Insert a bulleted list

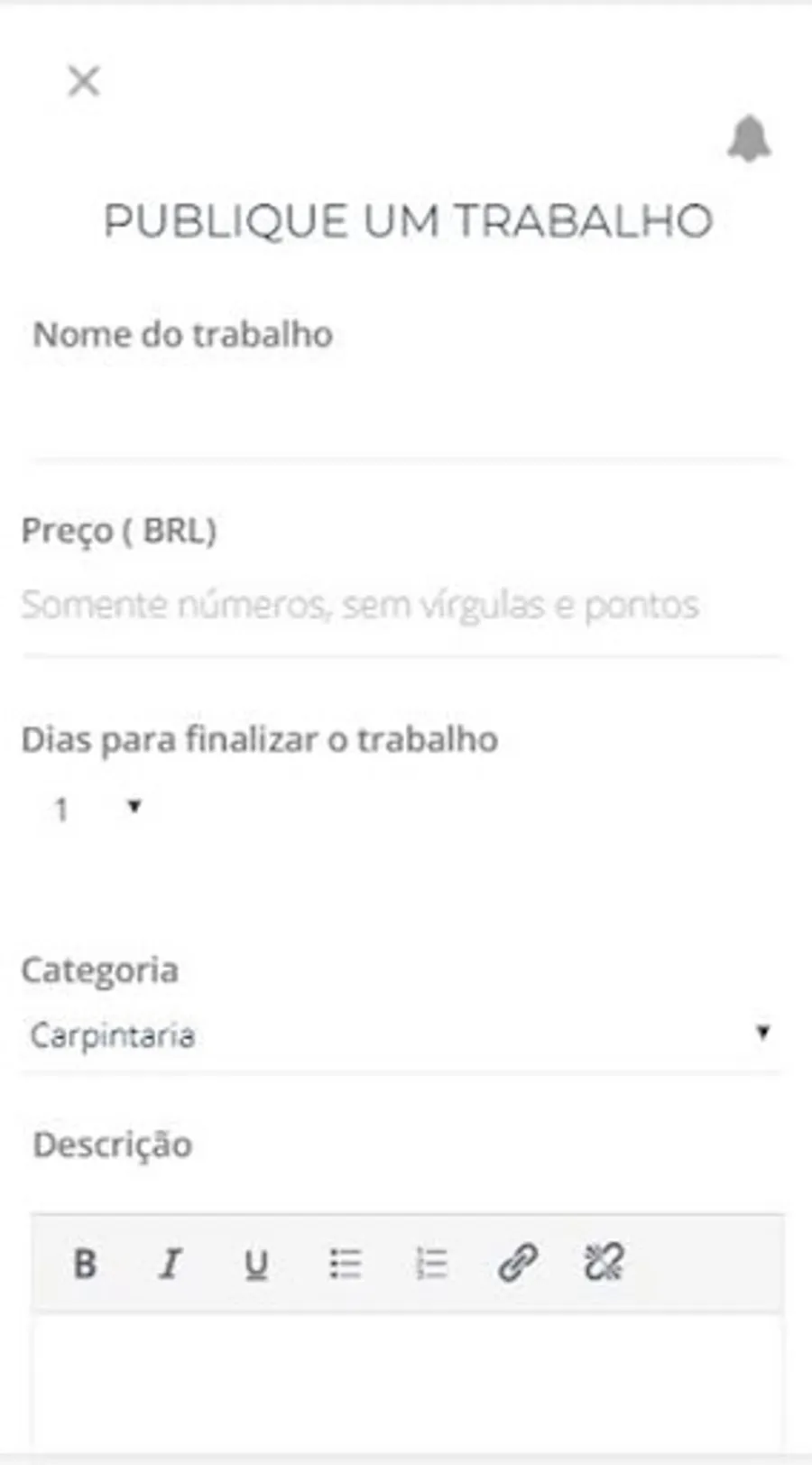(x=345, y=1263)
